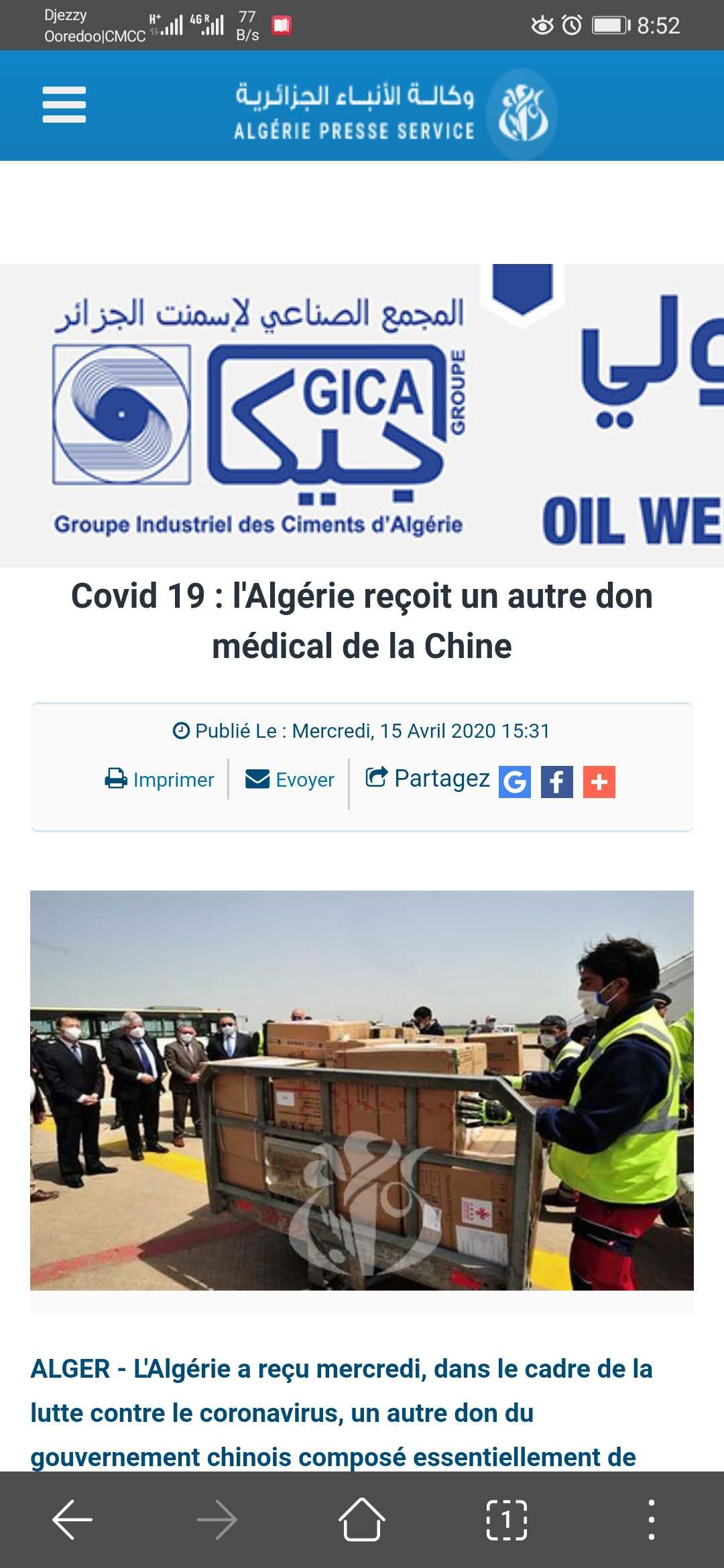This screenshot has width=724, height=1568.
Task: Open the GICA cement group ad banner
Action: (362, 415)
